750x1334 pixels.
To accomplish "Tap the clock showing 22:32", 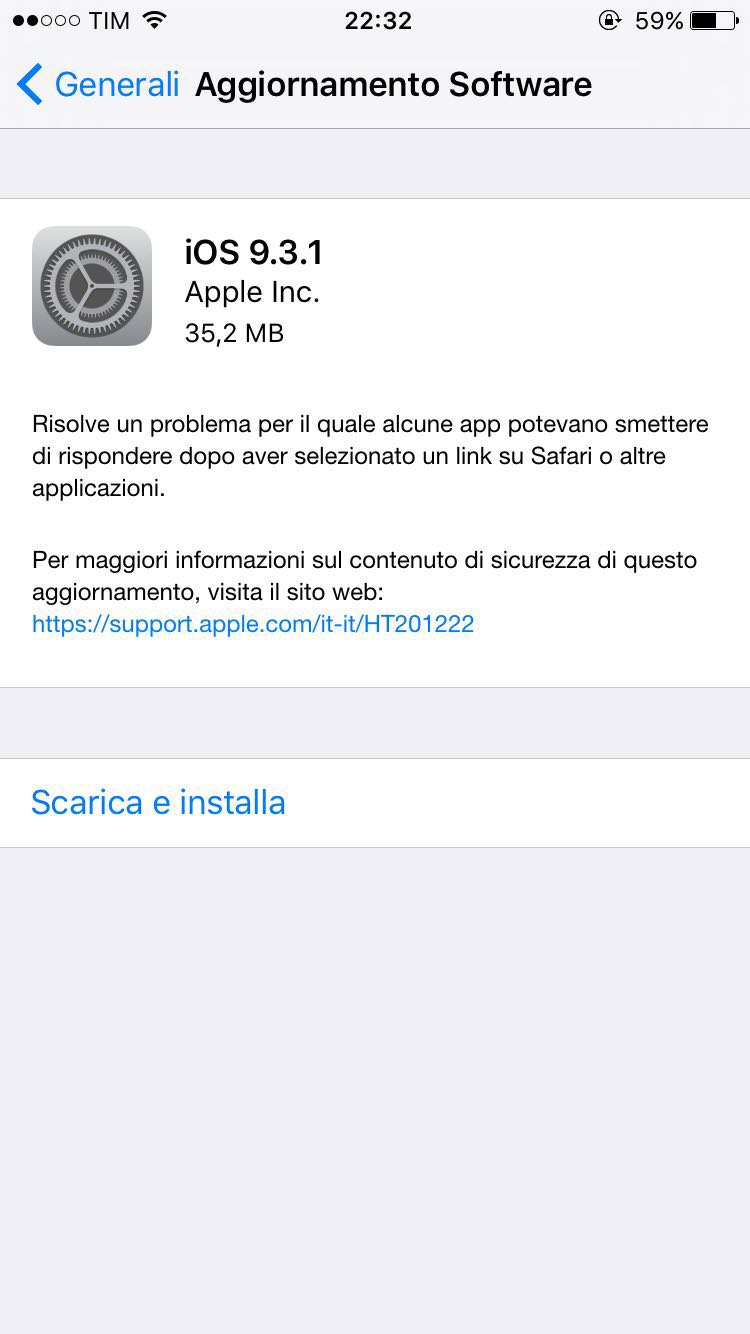I will pos(375,20).
